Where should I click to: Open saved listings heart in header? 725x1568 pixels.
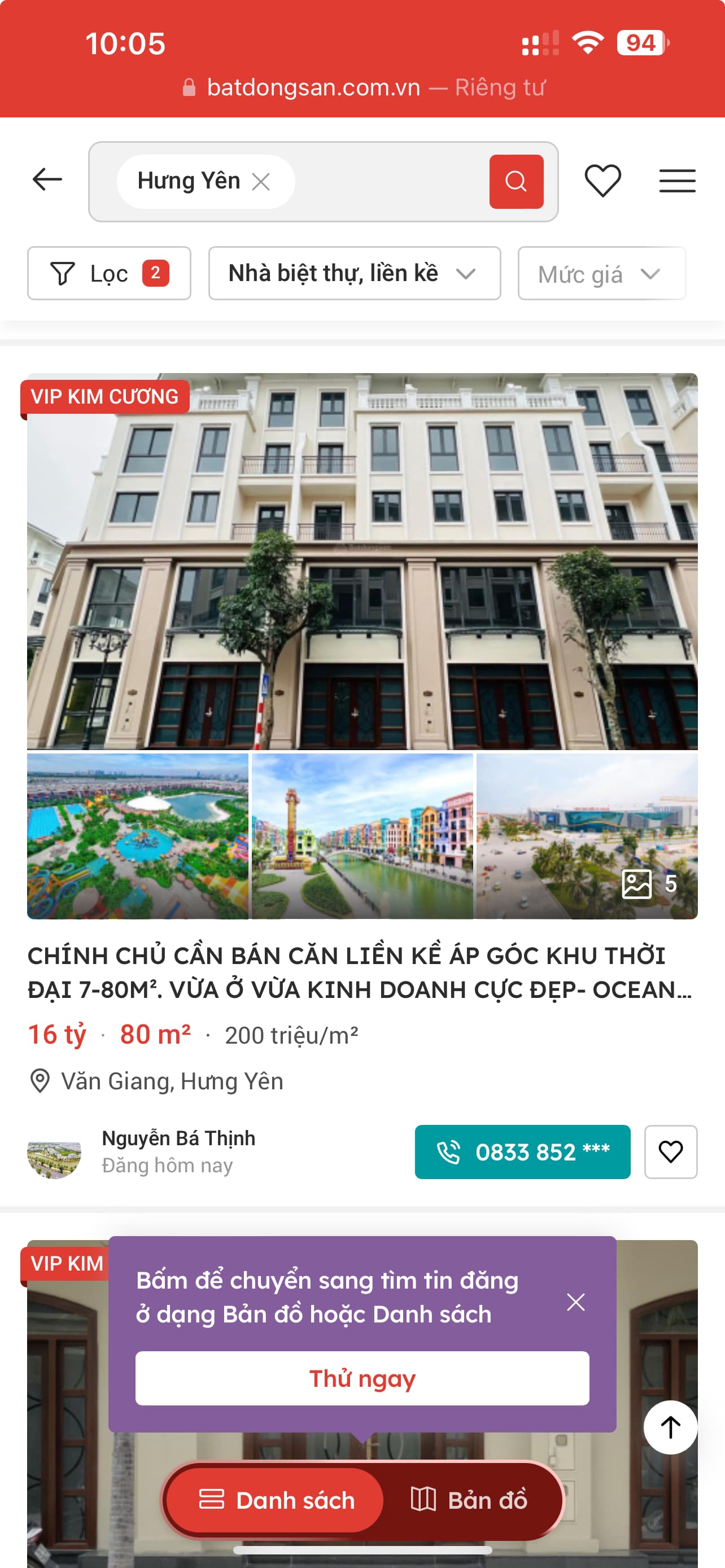602,181
